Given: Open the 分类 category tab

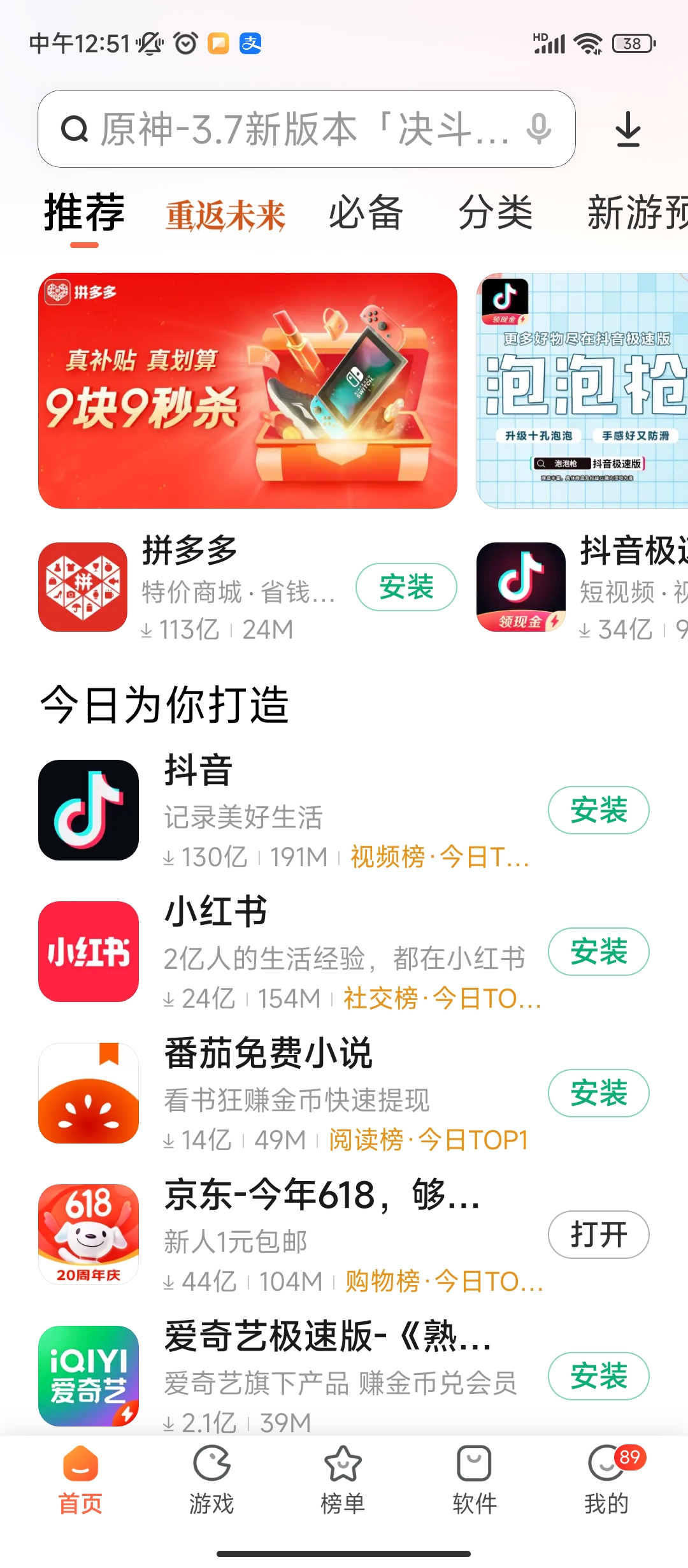Looking at the screenshot, I should pyautogui.click(x=496, y=214).
